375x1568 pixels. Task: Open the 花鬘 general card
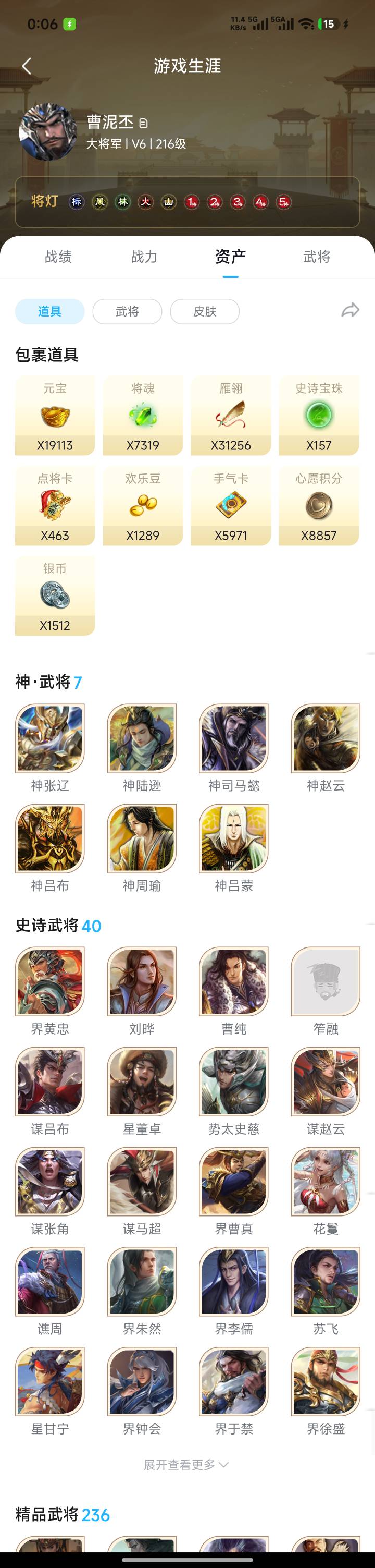pyautogui.click(x=326, y=1181)
